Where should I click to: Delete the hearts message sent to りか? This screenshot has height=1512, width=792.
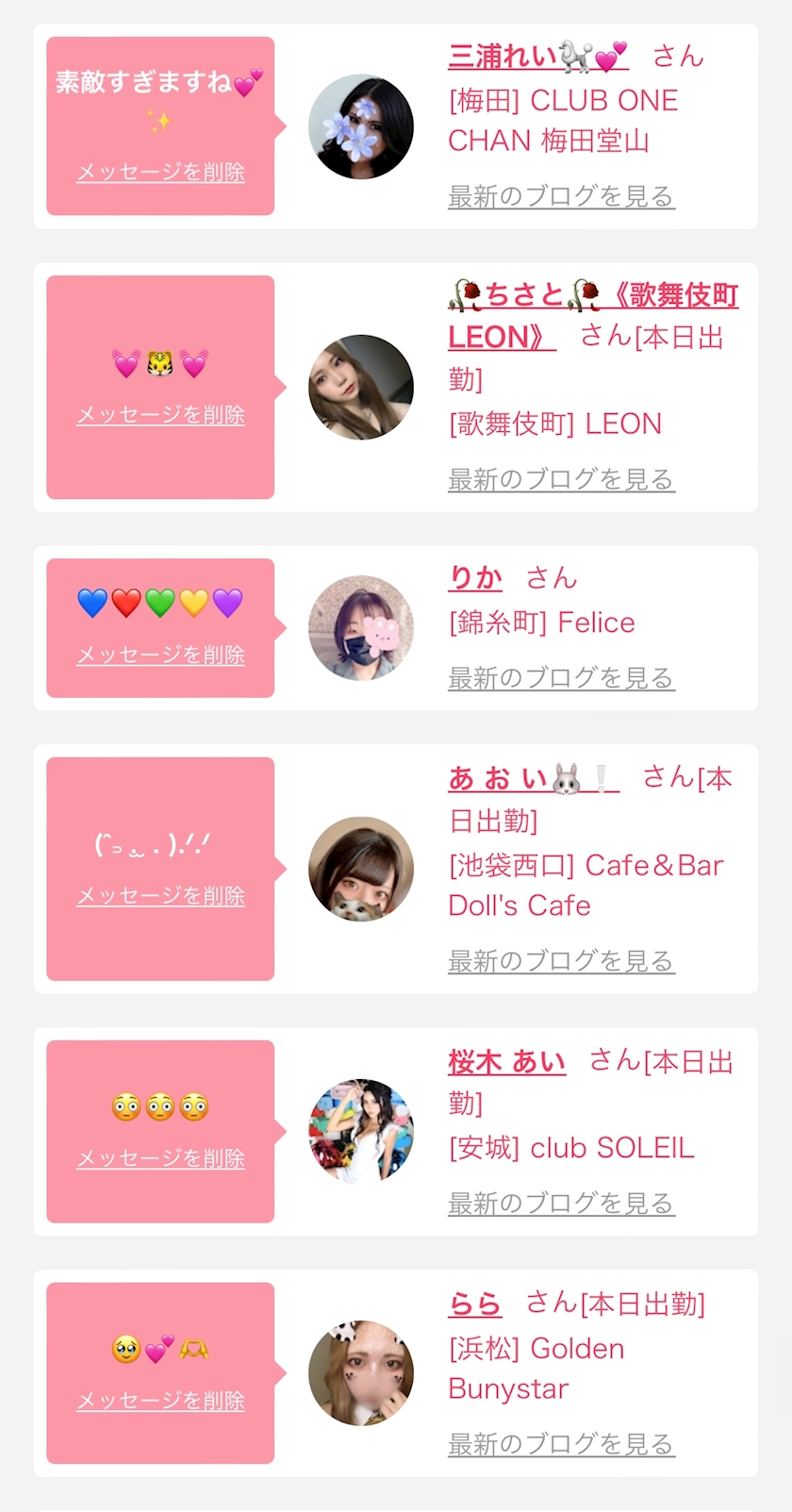click(160, 655)
